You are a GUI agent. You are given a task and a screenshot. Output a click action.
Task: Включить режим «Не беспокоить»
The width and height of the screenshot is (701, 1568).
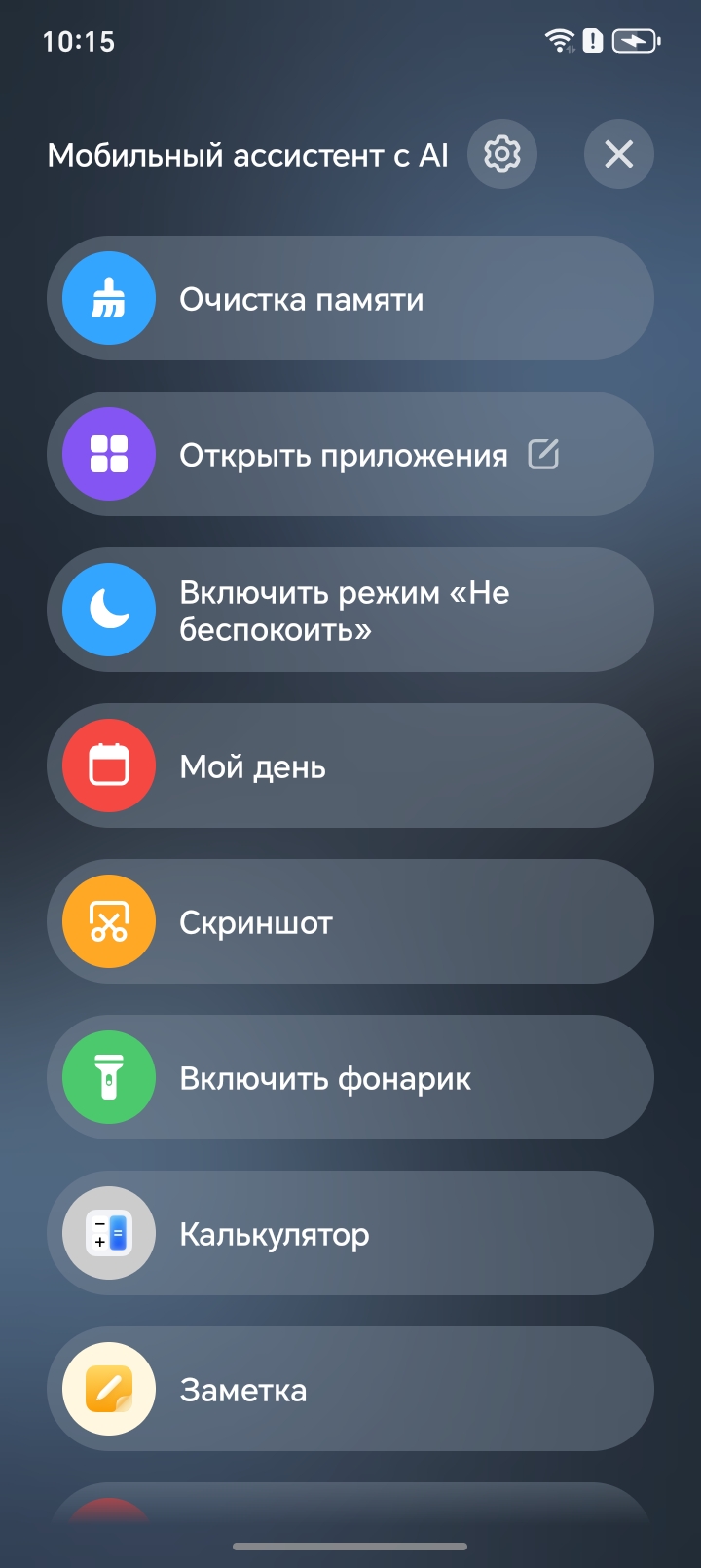tap(350, 610)
